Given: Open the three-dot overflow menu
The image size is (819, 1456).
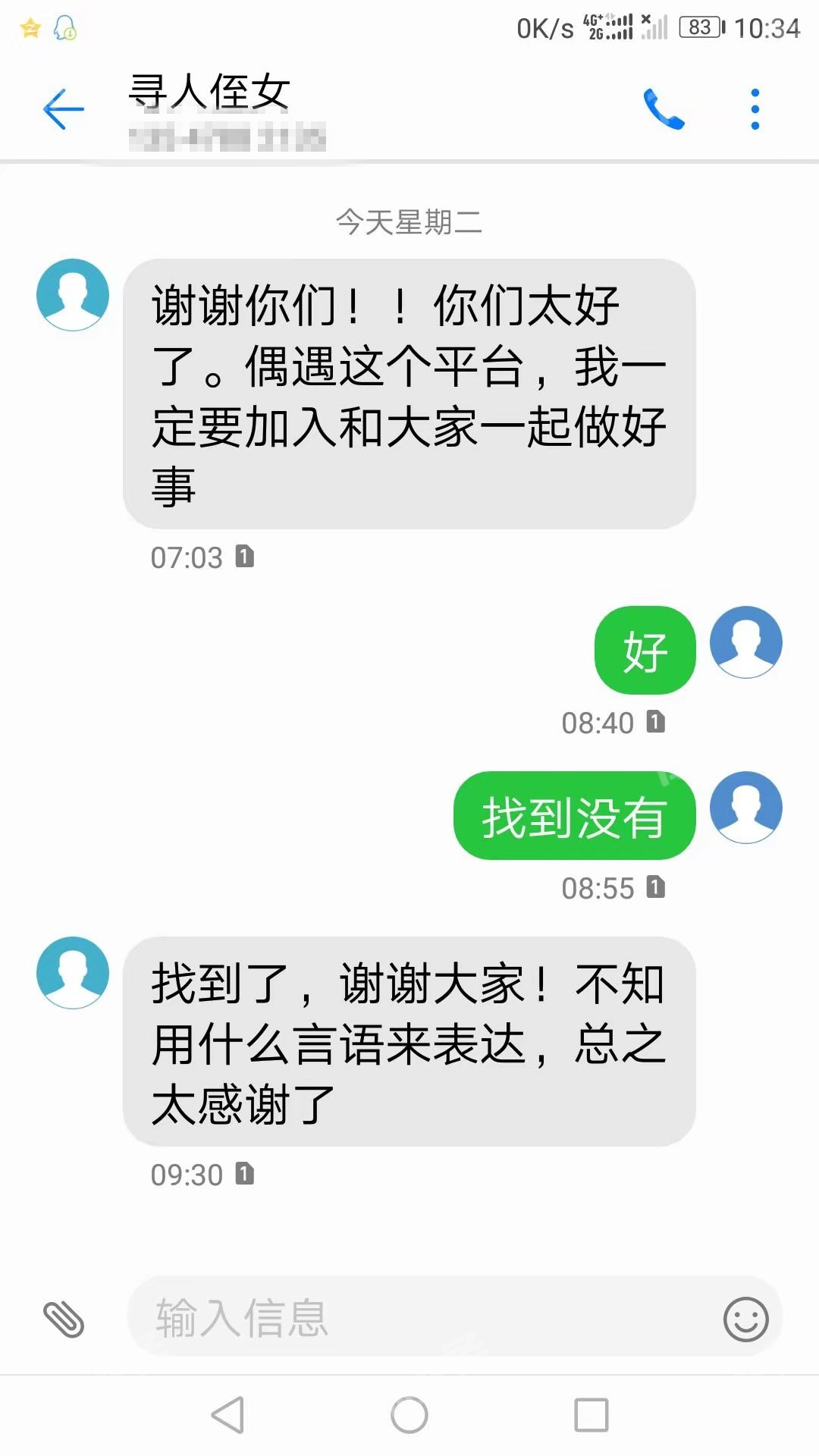Looking at the screenshot, I should tap(755, 109).
